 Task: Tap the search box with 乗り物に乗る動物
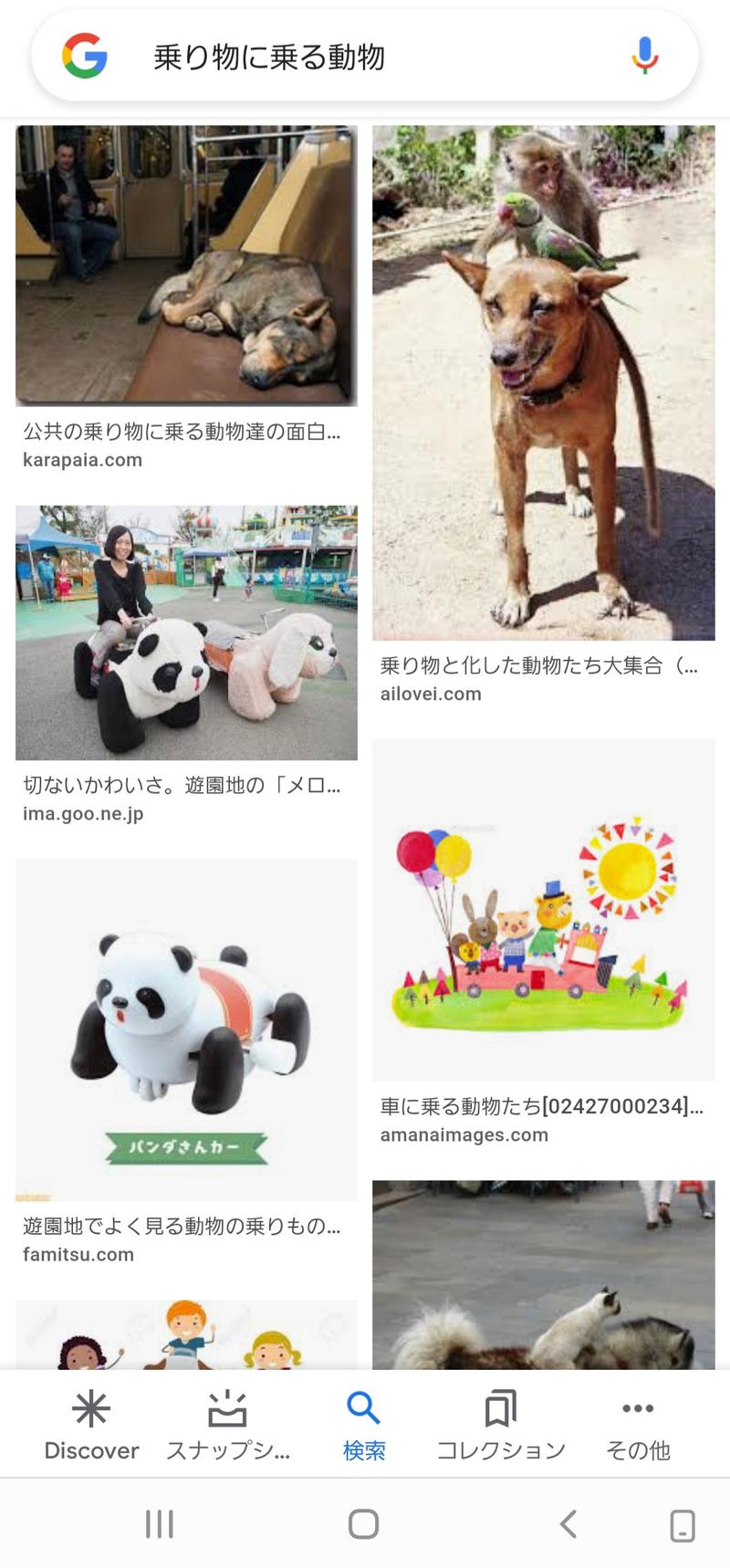pyautogui.click(x=365, y=57)
